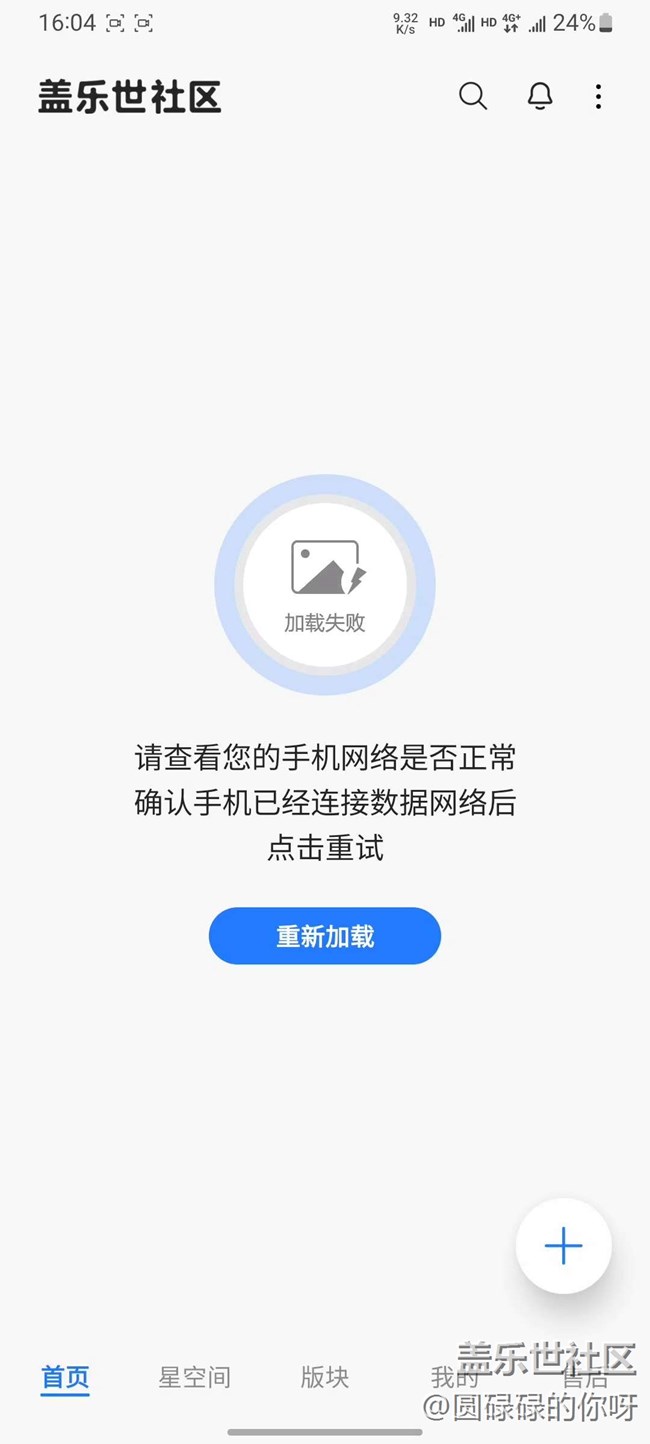Switch to the 星空间 tab
650x1444 pixels.
[x=195, y=1377]
